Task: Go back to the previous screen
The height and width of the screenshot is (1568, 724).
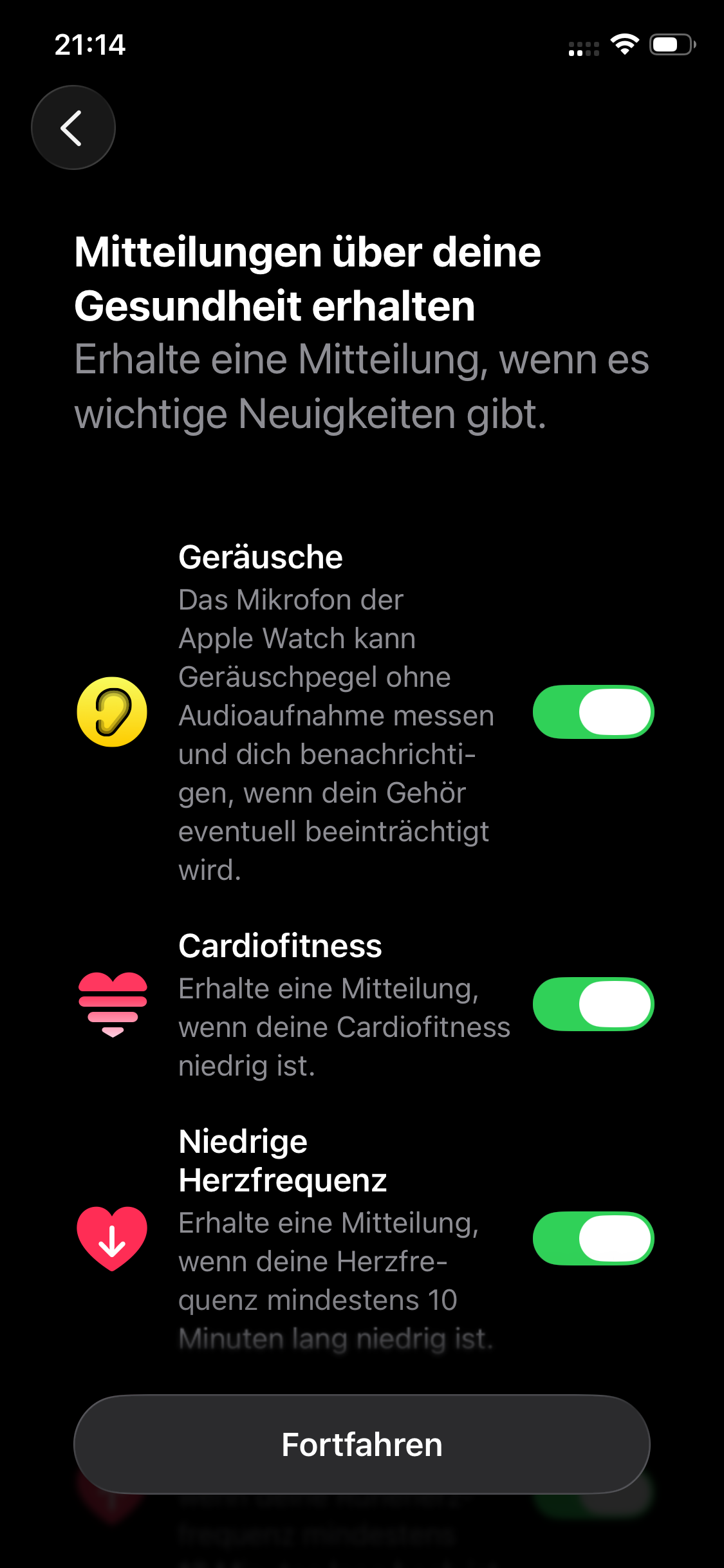Action: pos(73,127)
